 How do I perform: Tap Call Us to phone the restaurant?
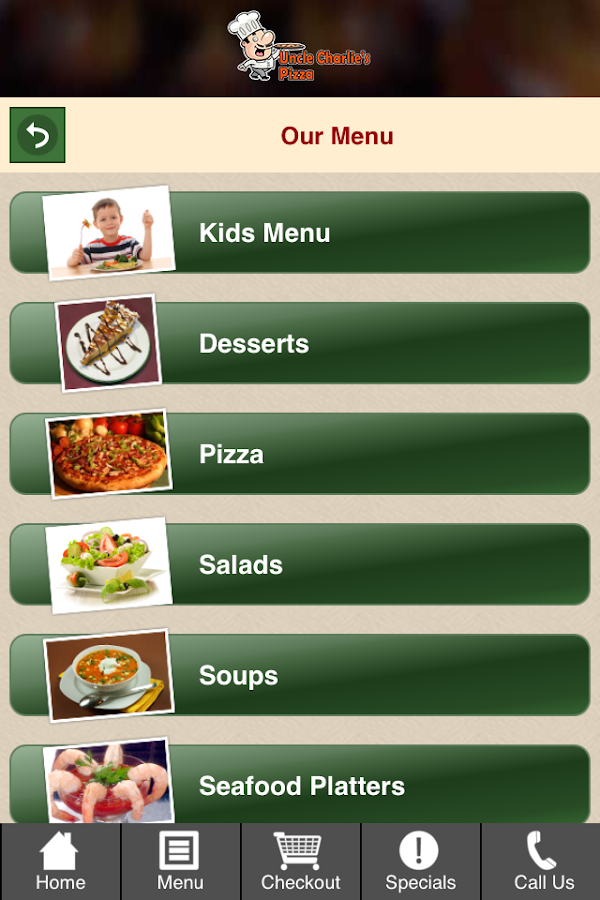coord(542,861)
